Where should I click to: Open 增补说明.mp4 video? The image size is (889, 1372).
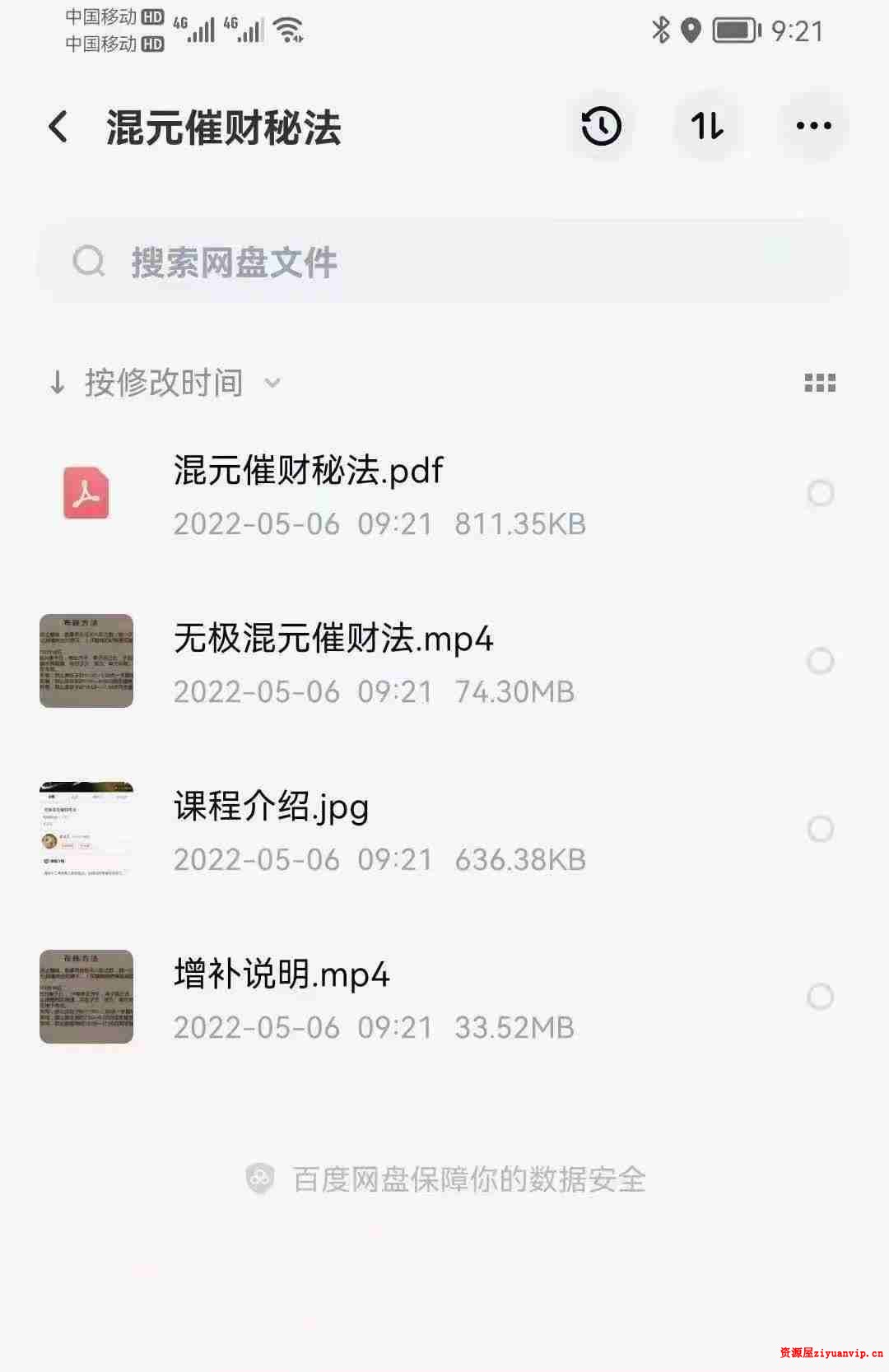[x=281, y=975]
